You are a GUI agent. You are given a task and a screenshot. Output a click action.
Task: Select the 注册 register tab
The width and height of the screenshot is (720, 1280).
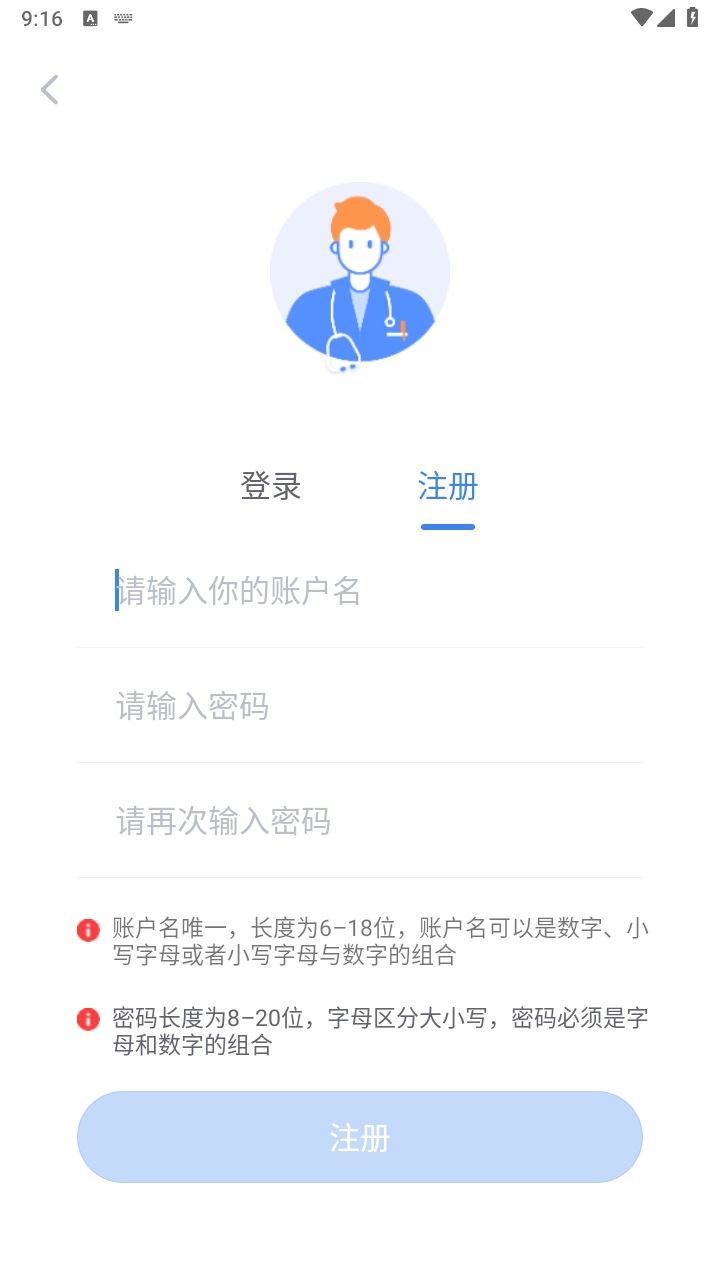(x=447, y=486)
